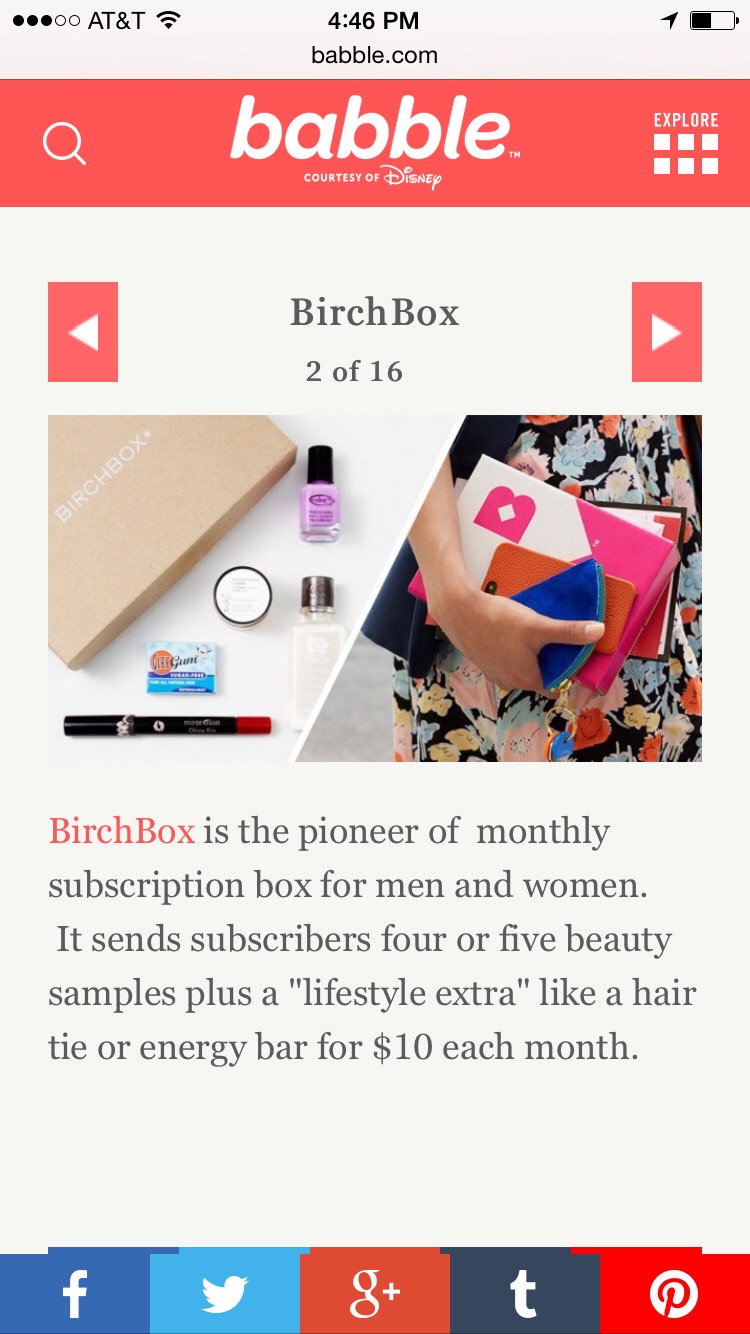Viewport: 750px width, 1334px height.
Task: Open the BirchBox red link
Action: [122, 831]
